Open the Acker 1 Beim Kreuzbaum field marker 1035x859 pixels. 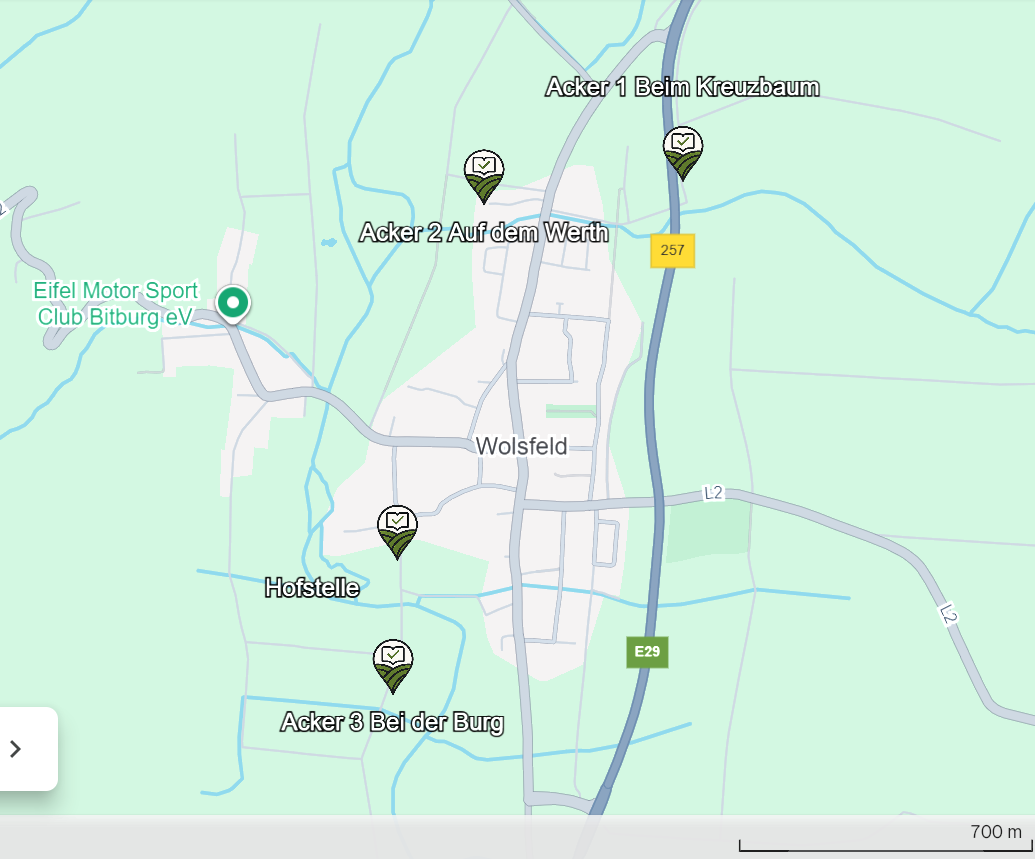(683, 151)
